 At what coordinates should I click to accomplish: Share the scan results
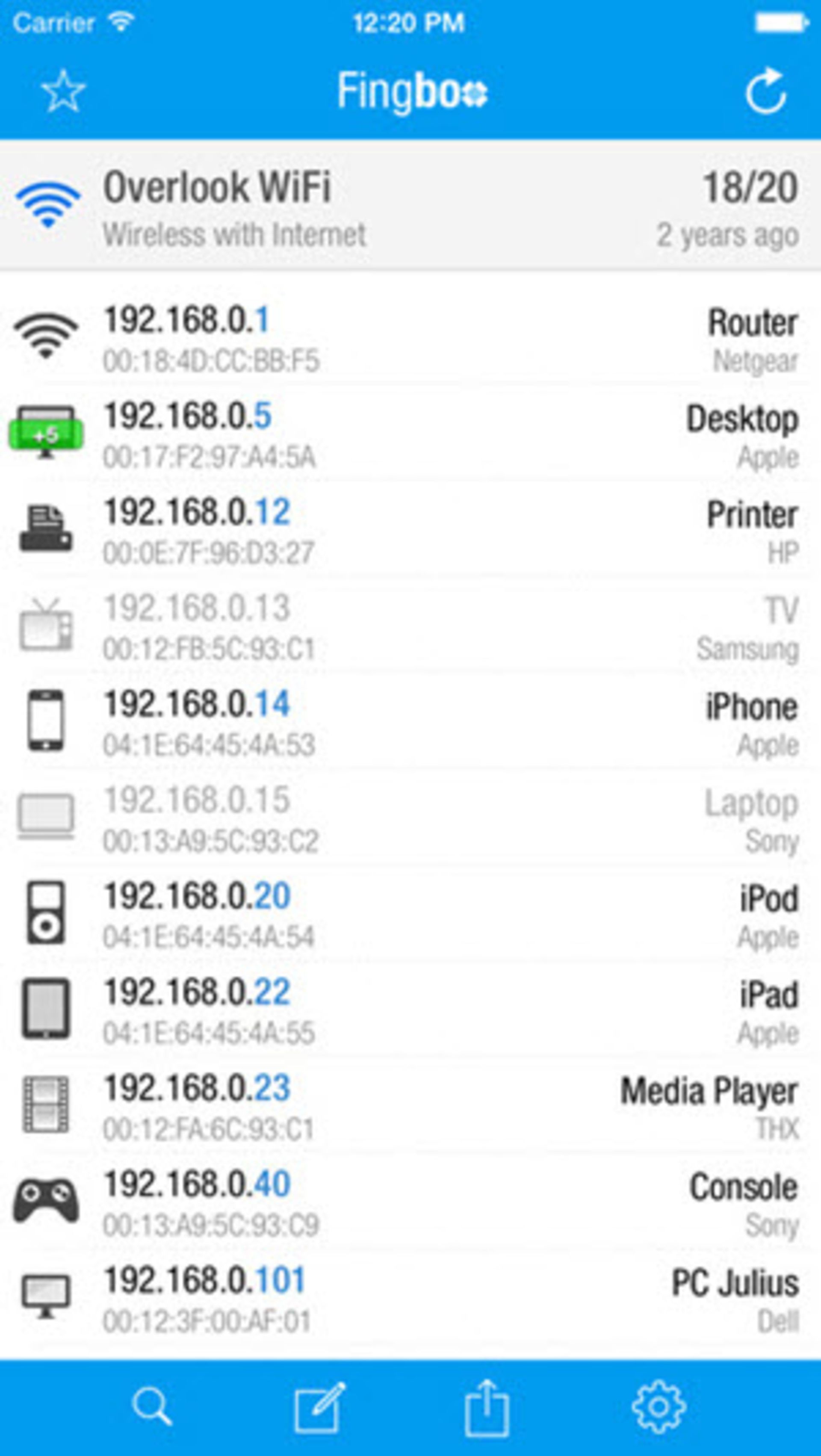(487, 1406)
